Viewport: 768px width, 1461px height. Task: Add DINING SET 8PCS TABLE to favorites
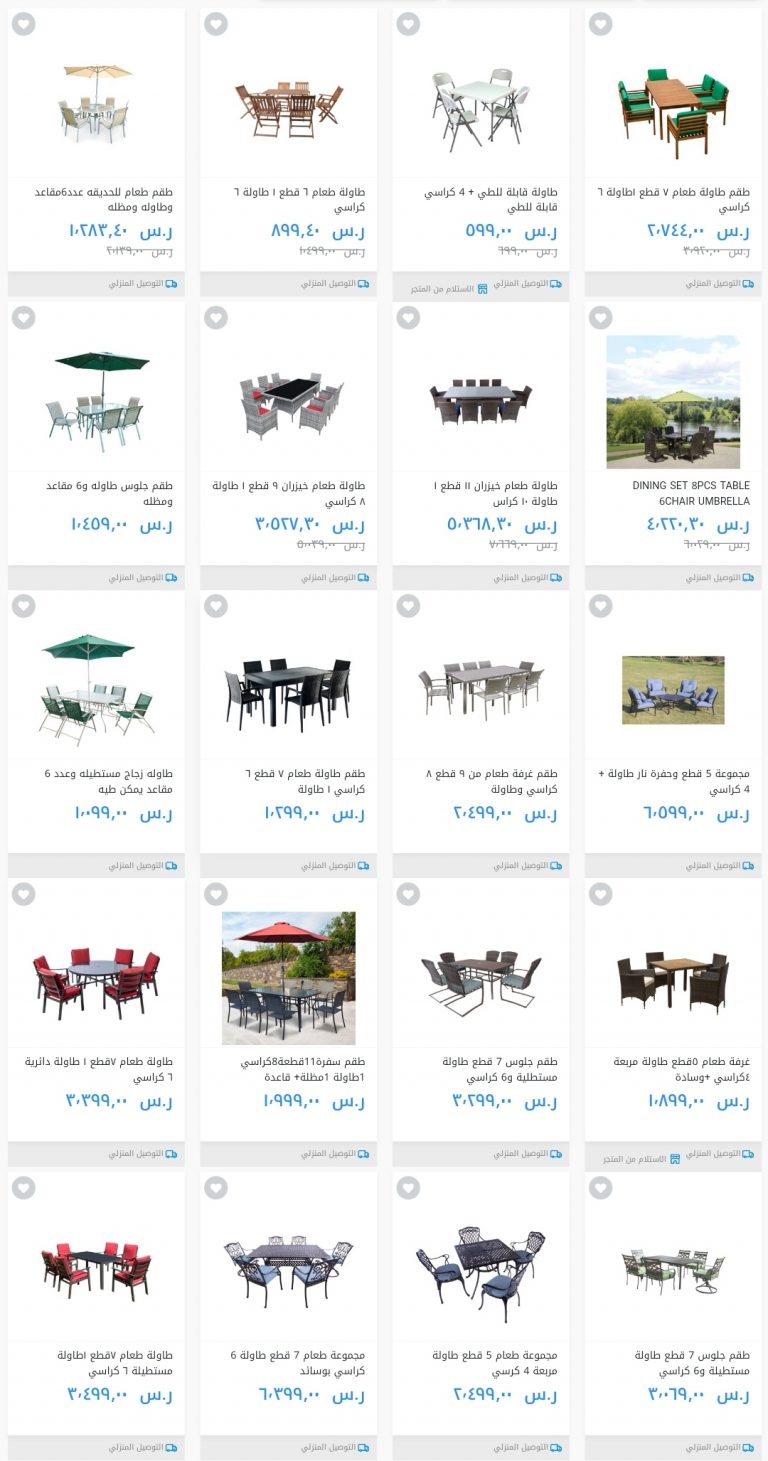(600, 318)
